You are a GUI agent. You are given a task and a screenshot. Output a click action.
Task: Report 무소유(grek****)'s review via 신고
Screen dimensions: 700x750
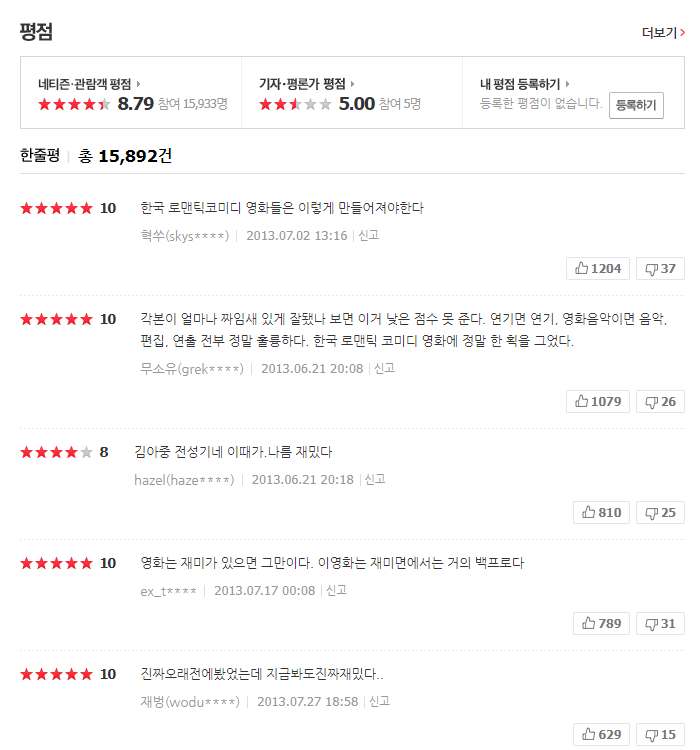pyautogui.click(x=384, y=368)
